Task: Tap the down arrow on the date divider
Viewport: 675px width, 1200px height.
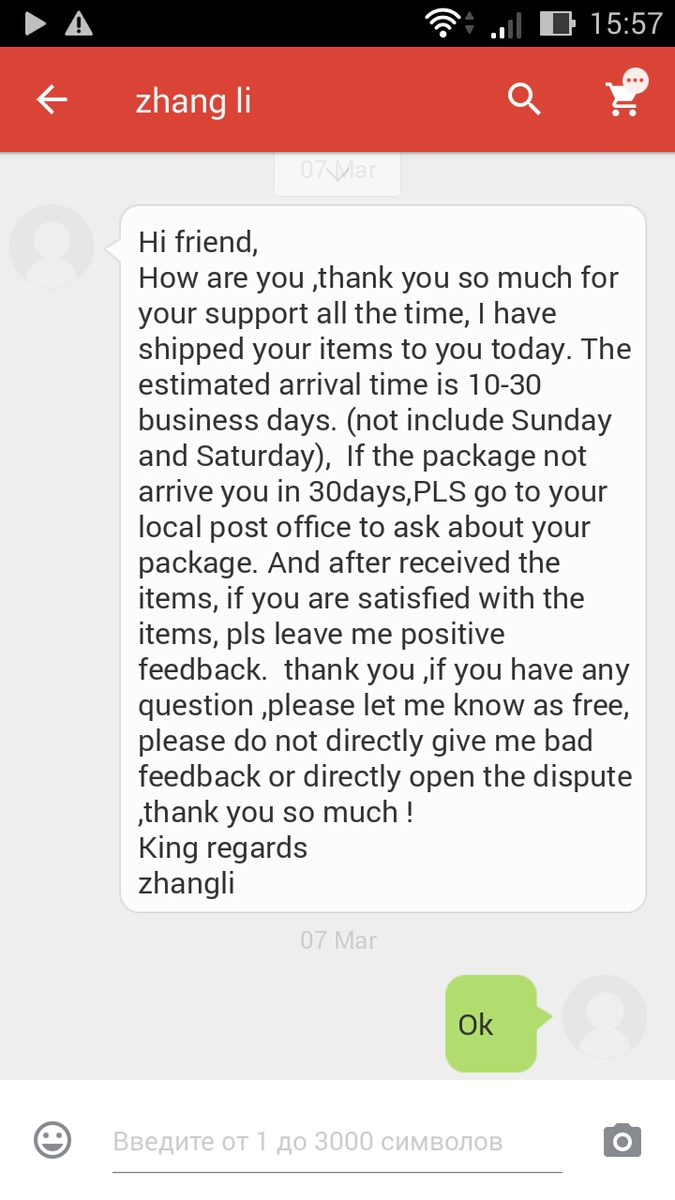Action: click(337, 173)
